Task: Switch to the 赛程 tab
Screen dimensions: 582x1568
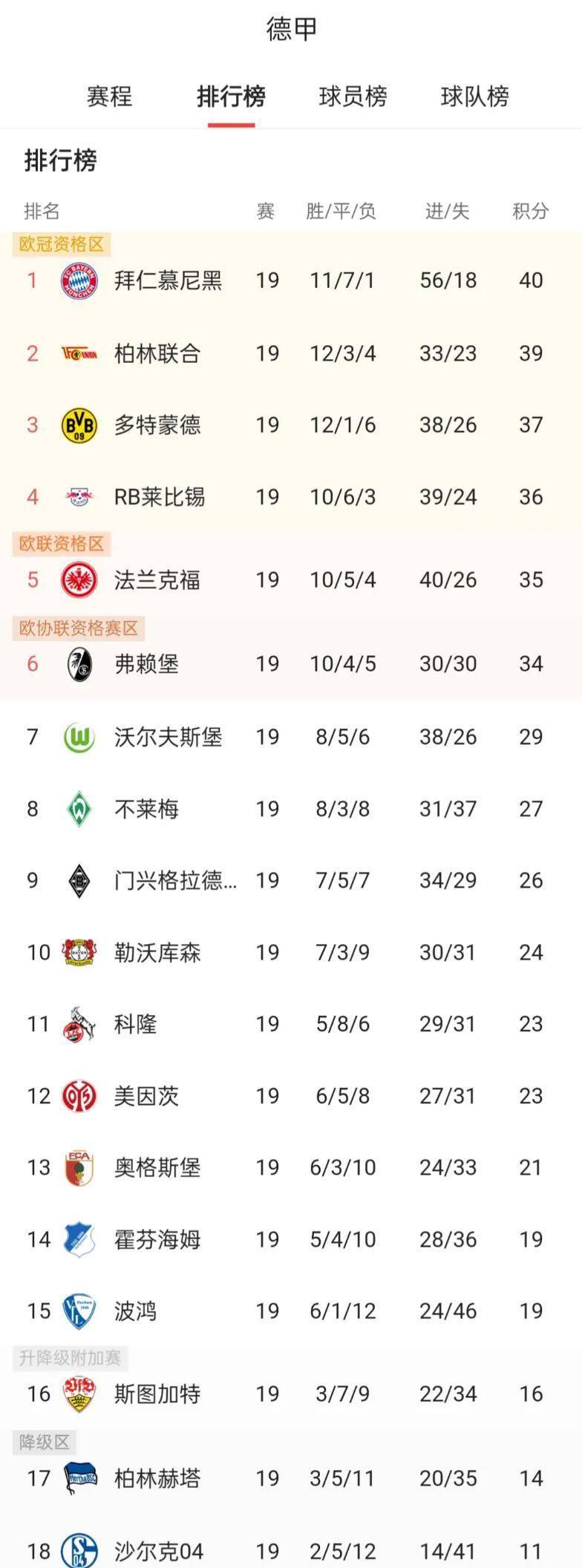Action: click(109, 96)
